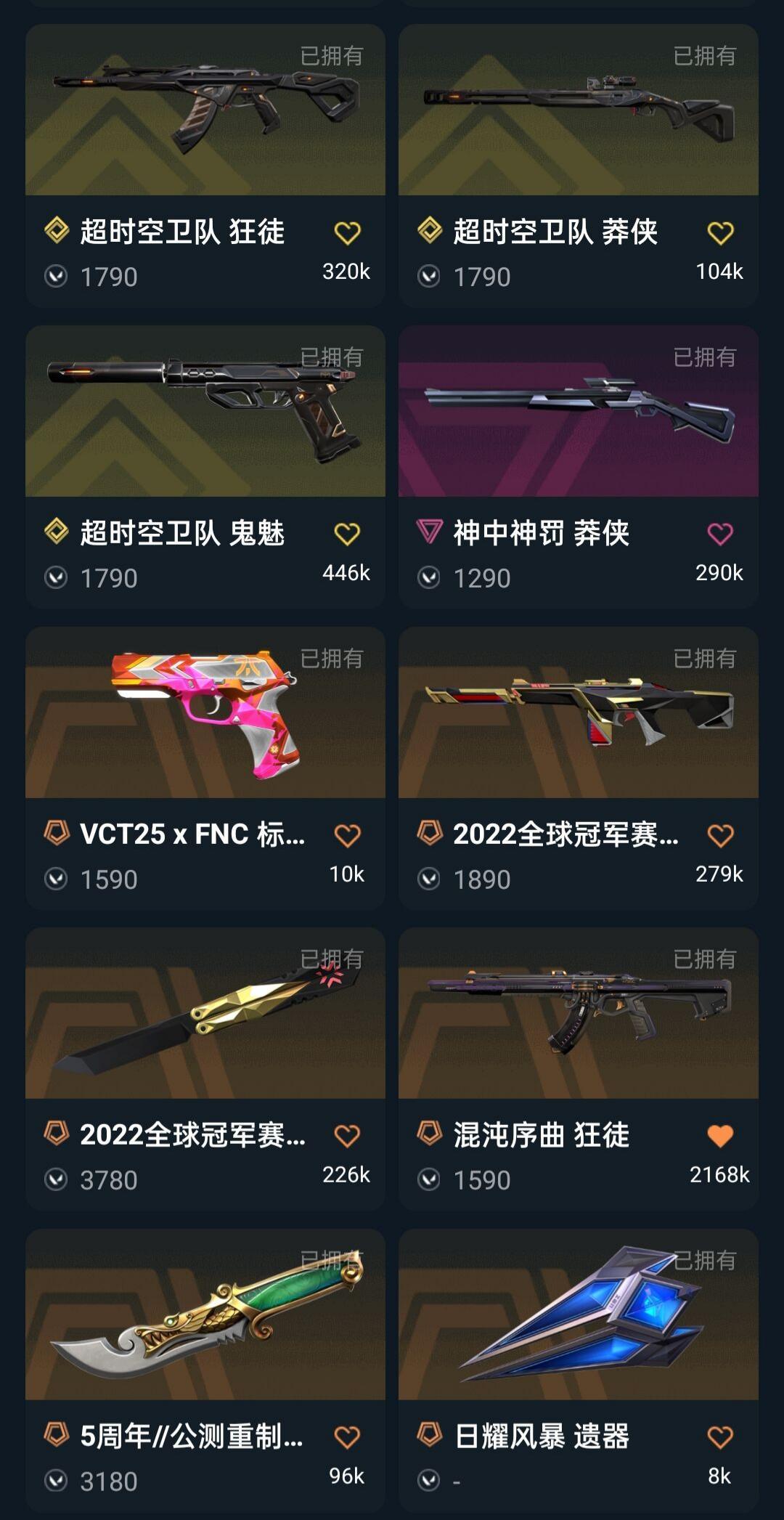Open the 2022全球冠军赛 rifle card priced 1890
The width and height of the screenshot is (784, 1520).
(578, 713)
